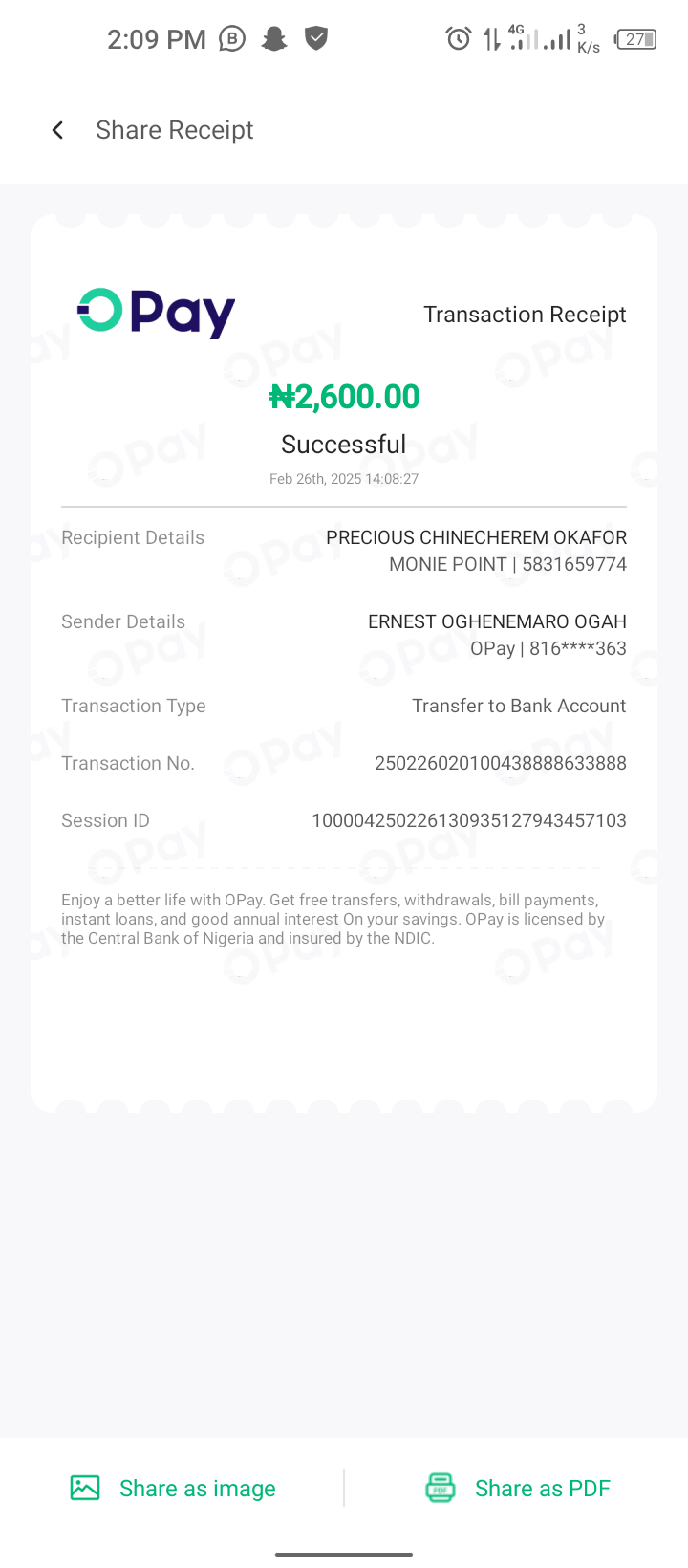
Task: Go back from Share Receipt
Action: pyautogui.click(x=58, y=130)
